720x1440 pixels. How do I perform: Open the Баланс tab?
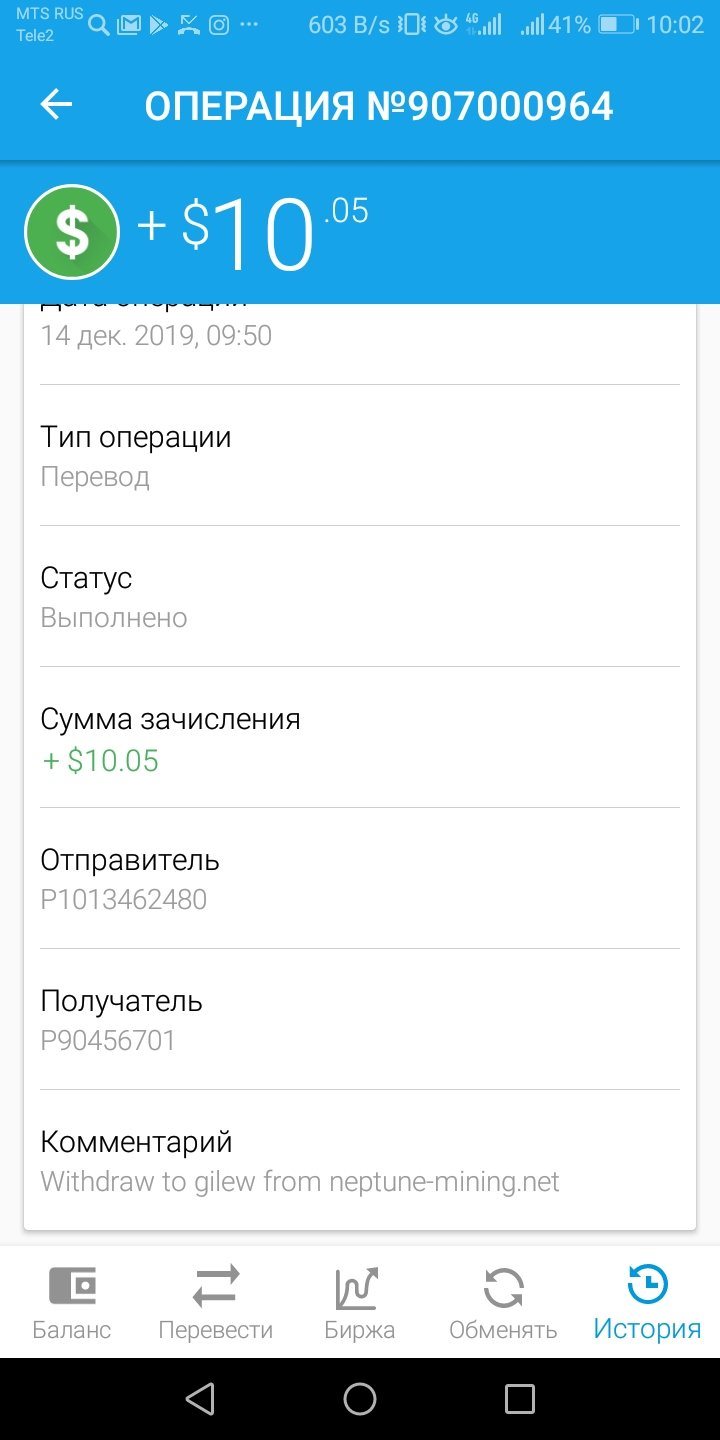[72, 1301]
